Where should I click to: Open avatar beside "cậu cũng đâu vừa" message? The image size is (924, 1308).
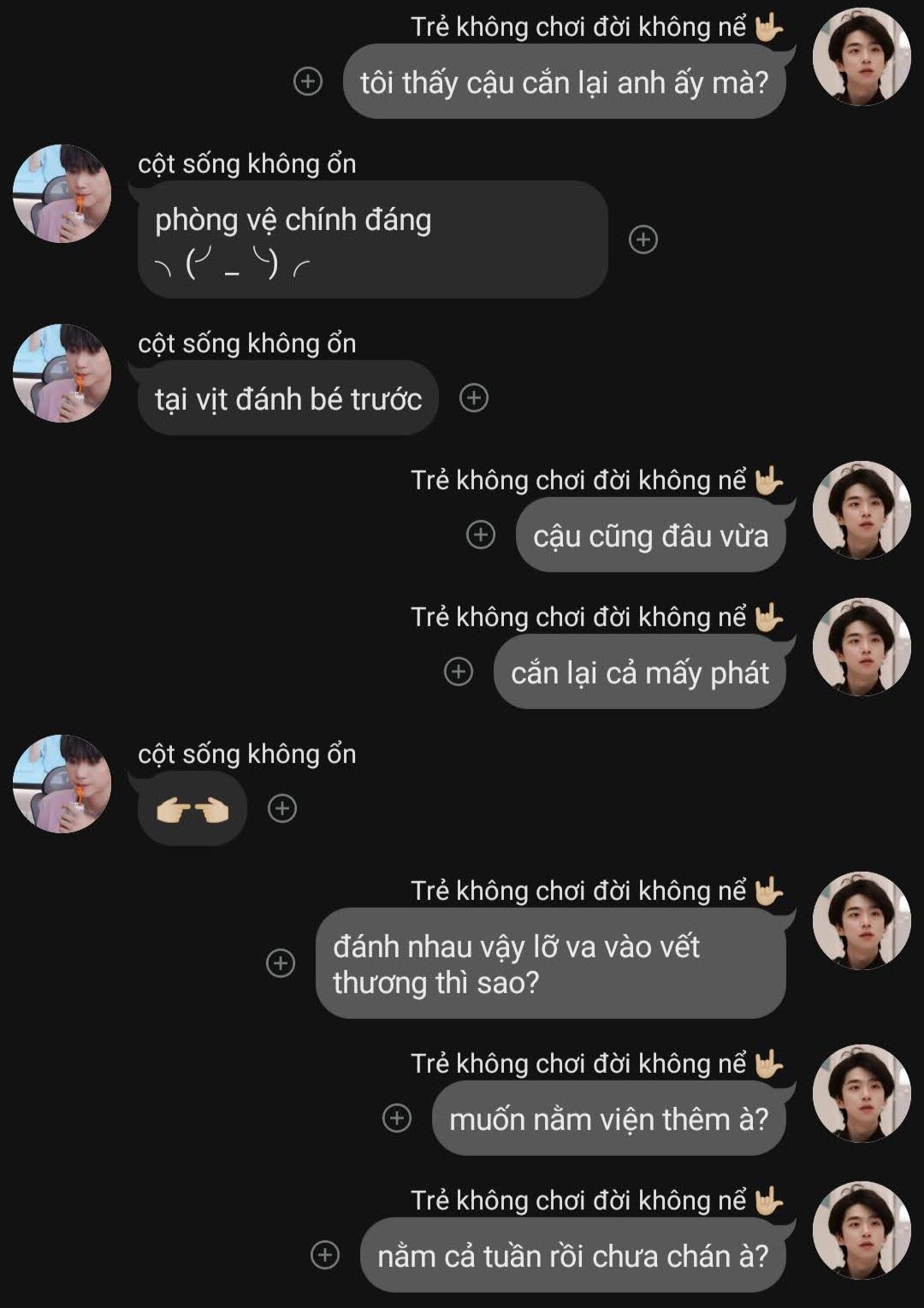862,511
